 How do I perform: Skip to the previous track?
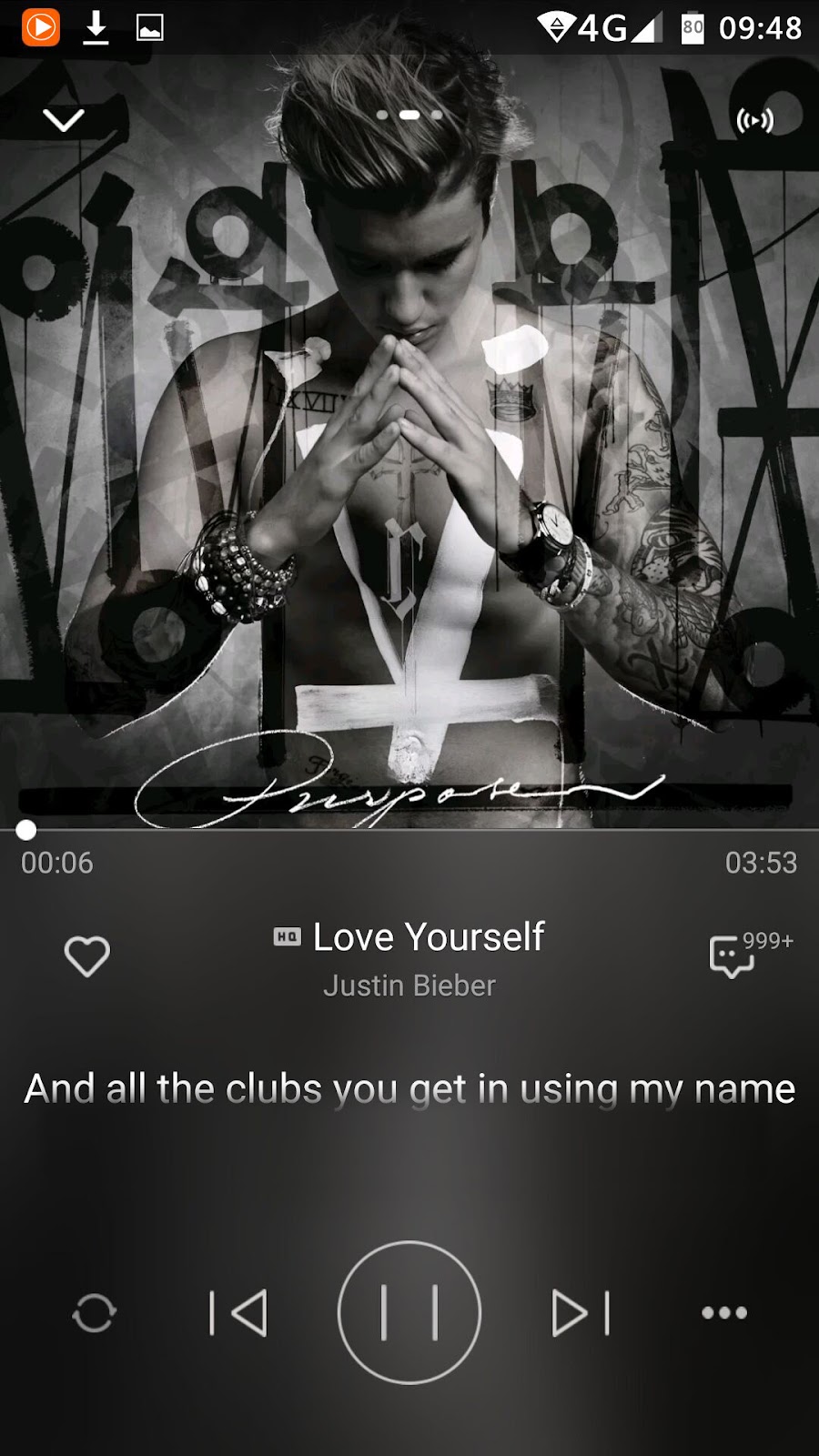(x=238, y=1313)
